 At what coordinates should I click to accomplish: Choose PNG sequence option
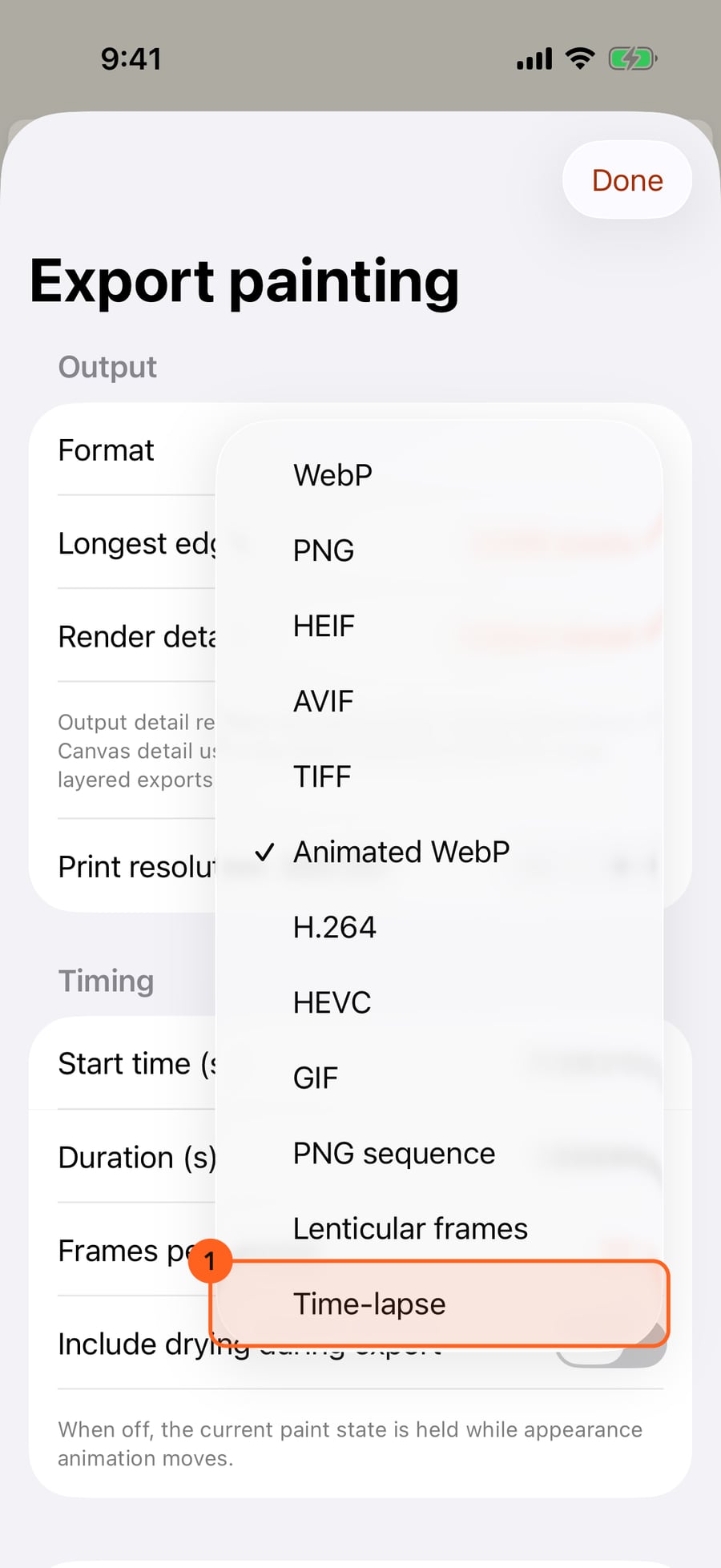click(x=439, y=1153)
